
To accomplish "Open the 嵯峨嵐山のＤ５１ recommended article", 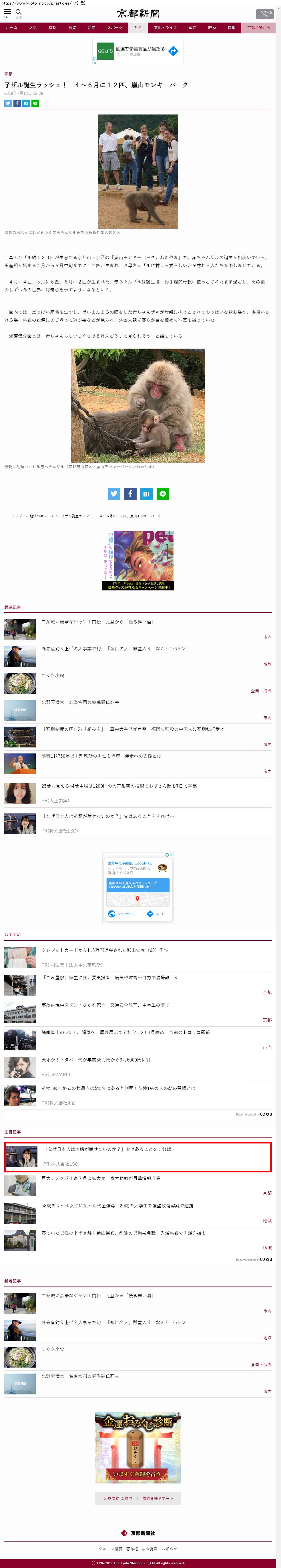I will pos(125,1032).
